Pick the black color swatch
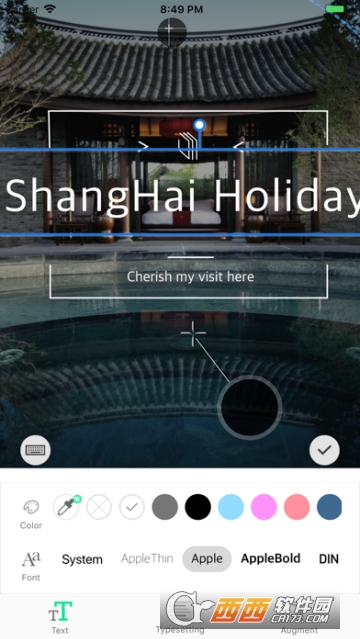The image size is (360, 639). click(198, 507)
